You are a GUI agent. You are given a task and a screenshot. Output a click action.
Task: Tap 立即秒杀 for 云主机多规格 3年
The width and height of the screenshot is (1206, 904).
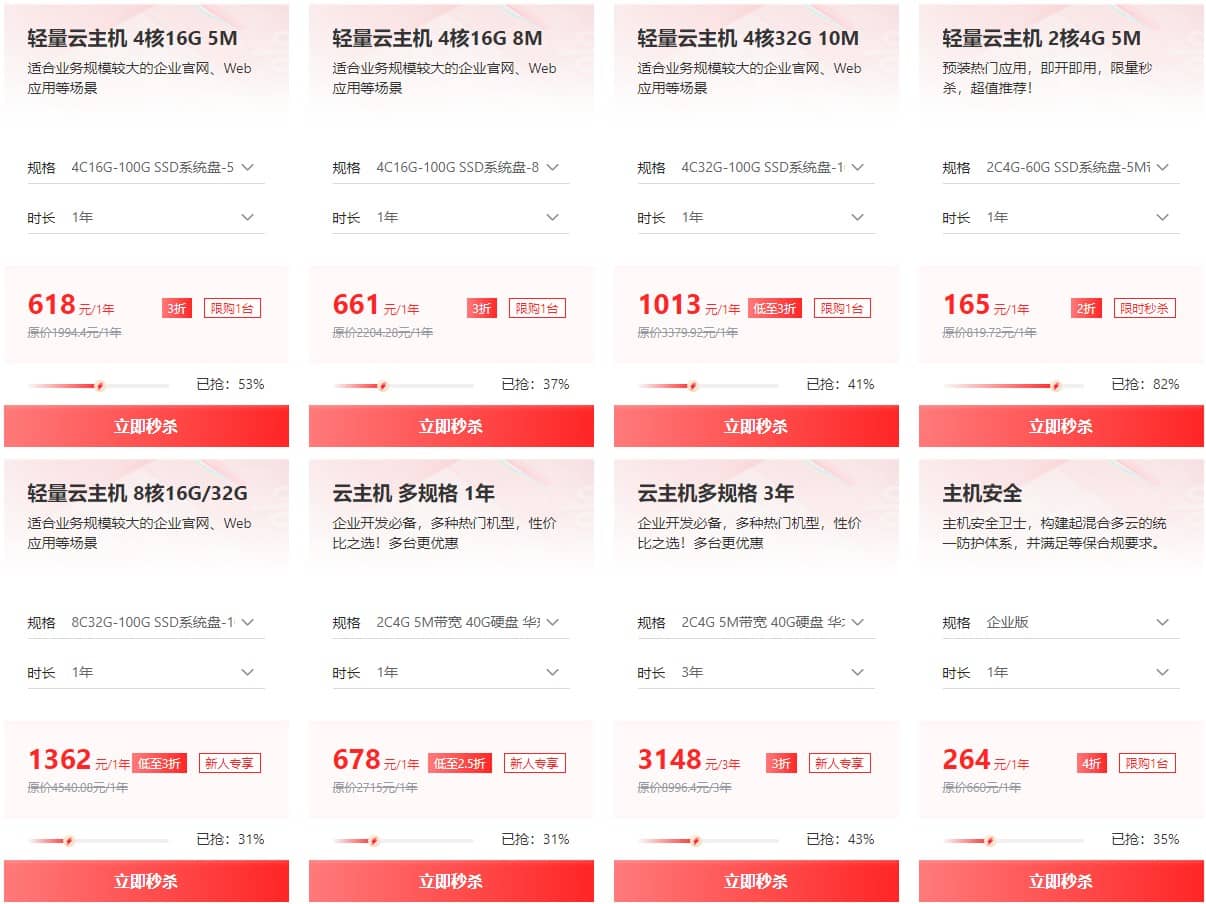pos(756,881)
